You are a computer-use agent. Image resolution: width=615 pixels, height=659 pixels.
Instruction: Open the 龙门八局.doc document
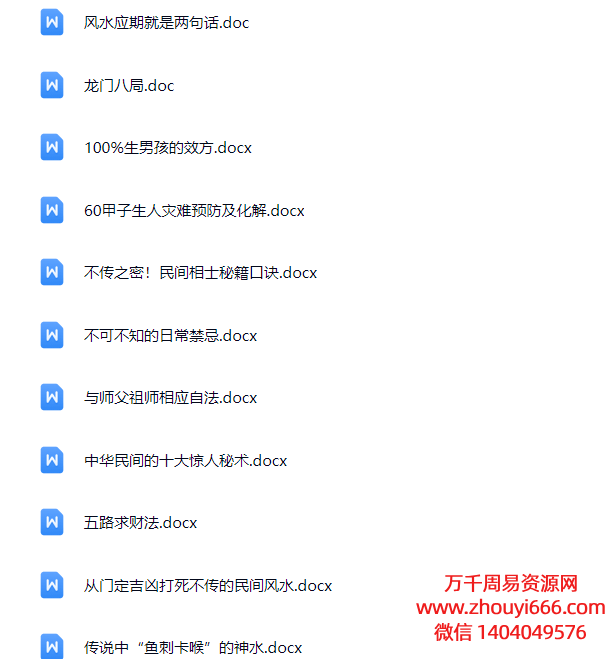coord(129,86)
